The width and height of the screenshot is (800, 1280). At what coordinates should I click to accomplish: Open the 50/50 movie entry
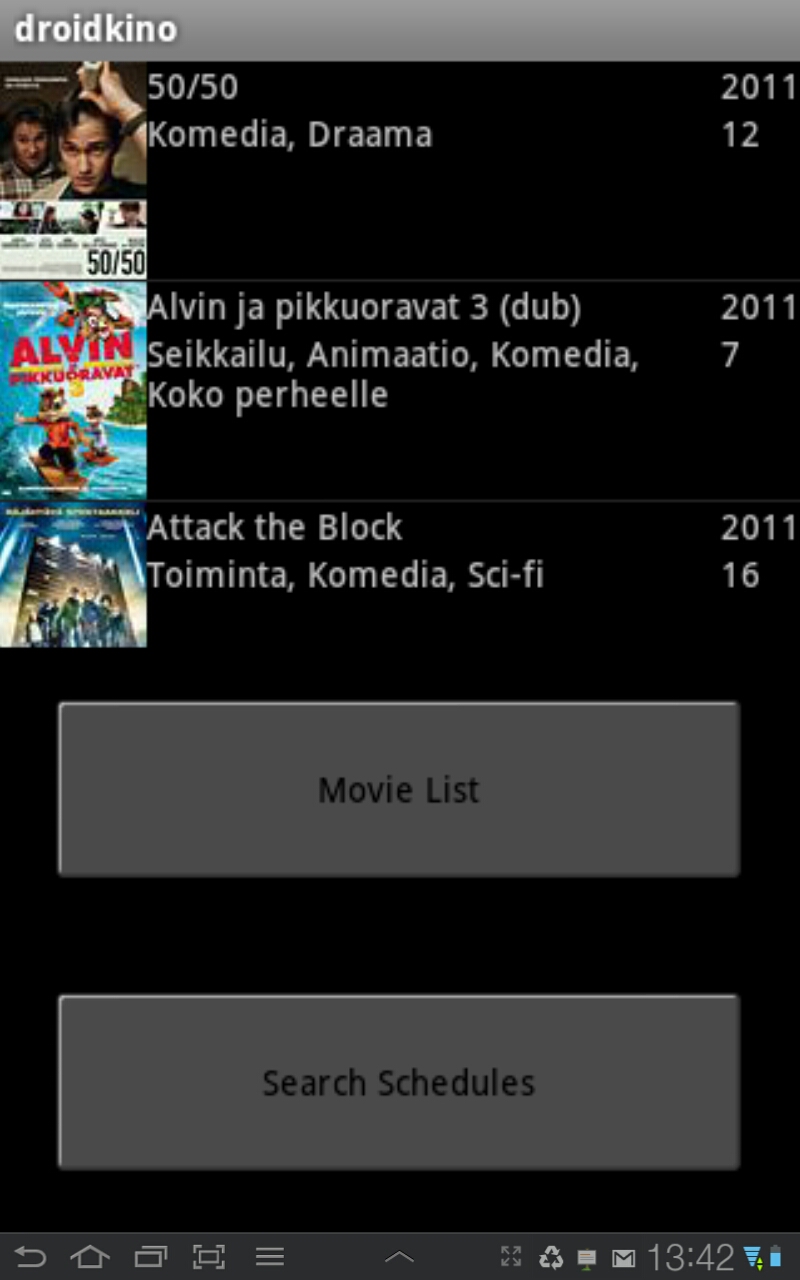tap(400, 170)
